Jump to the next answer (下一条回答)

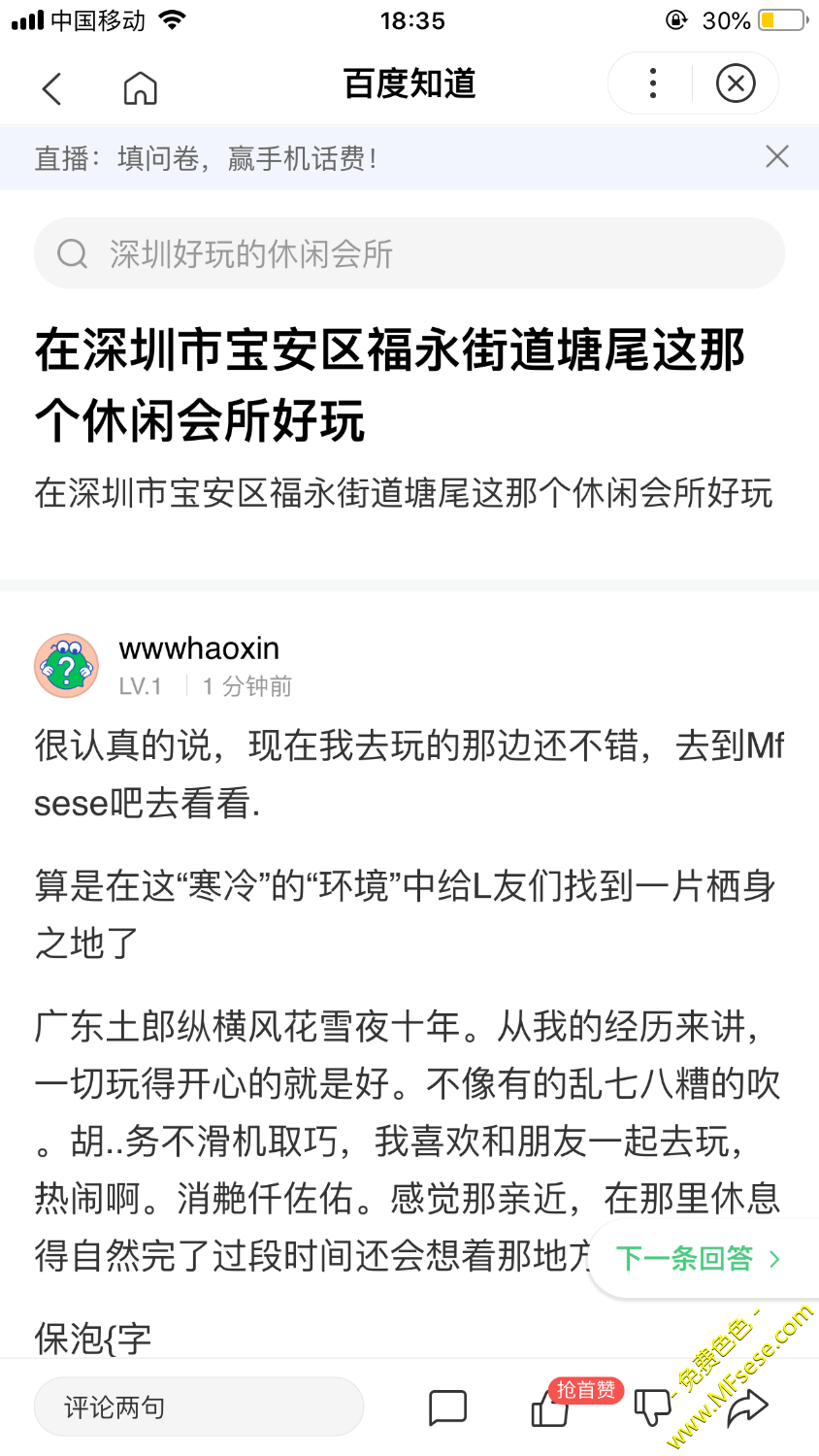(698, 1259)
